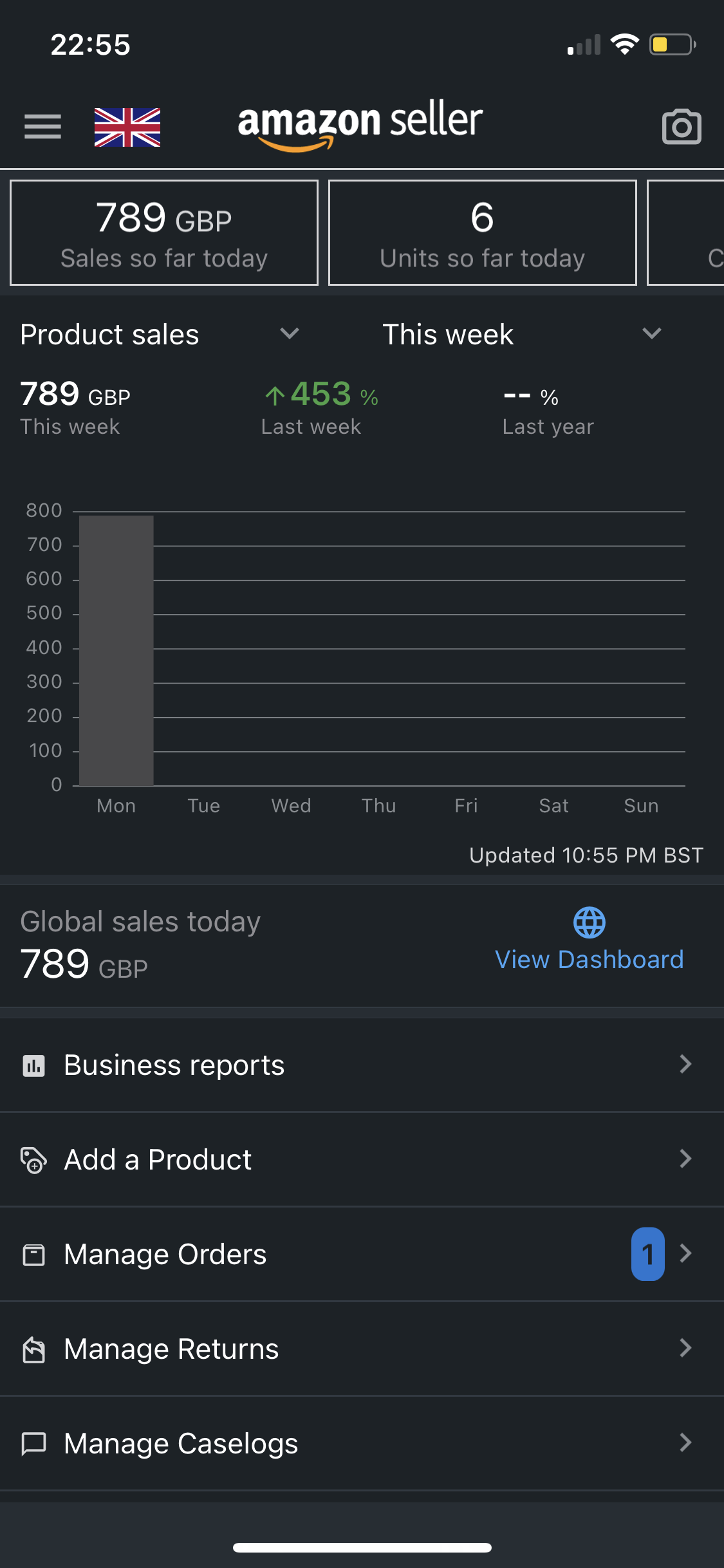Expand the This week dropdown
The width and height of the screenshot is (724, 1568).
pos(523,334)
